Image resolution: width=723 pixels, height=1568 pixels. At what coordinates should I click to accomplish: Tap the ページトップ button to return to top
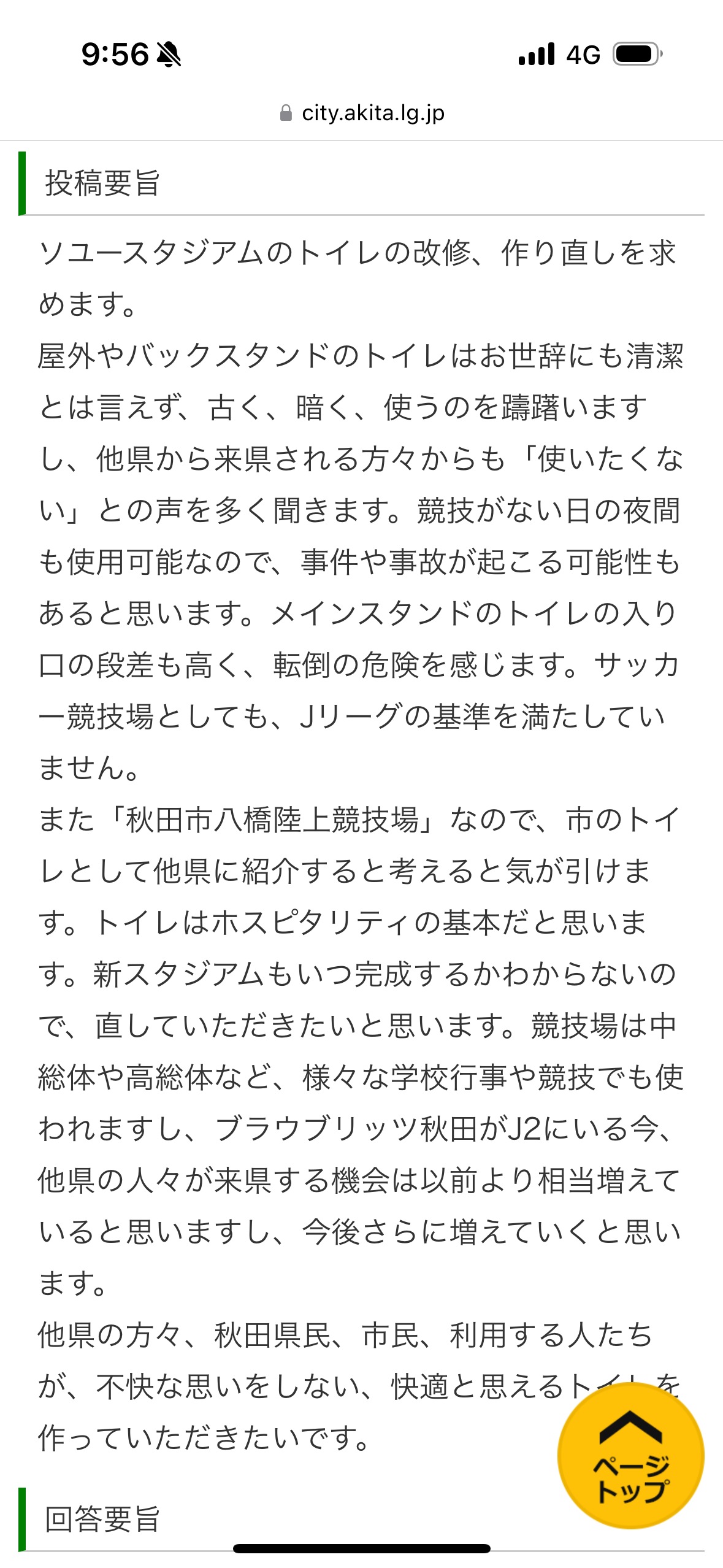pyautogui.click(x=630, y=1456)
